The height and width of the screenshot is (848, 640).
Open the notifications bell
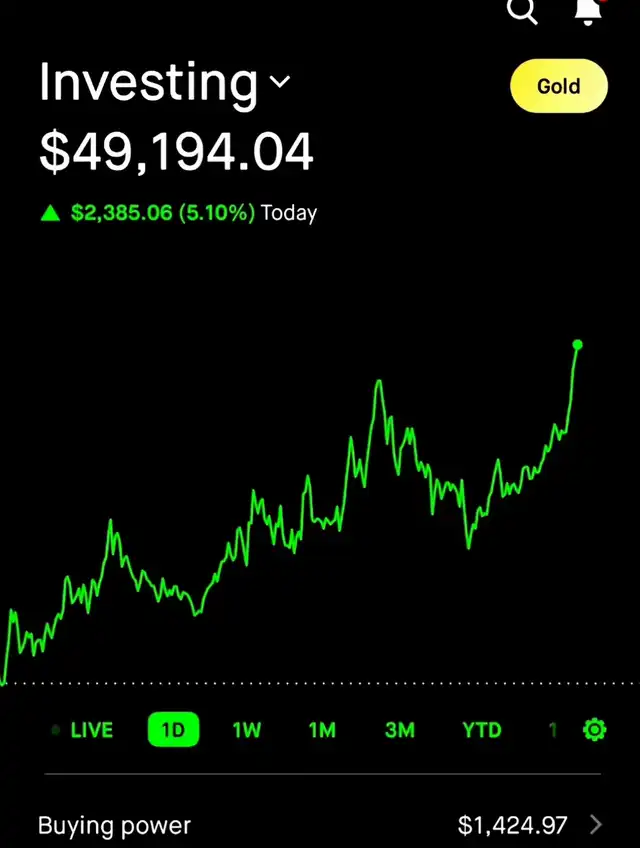pyautogui.click(x=589, y=10)
